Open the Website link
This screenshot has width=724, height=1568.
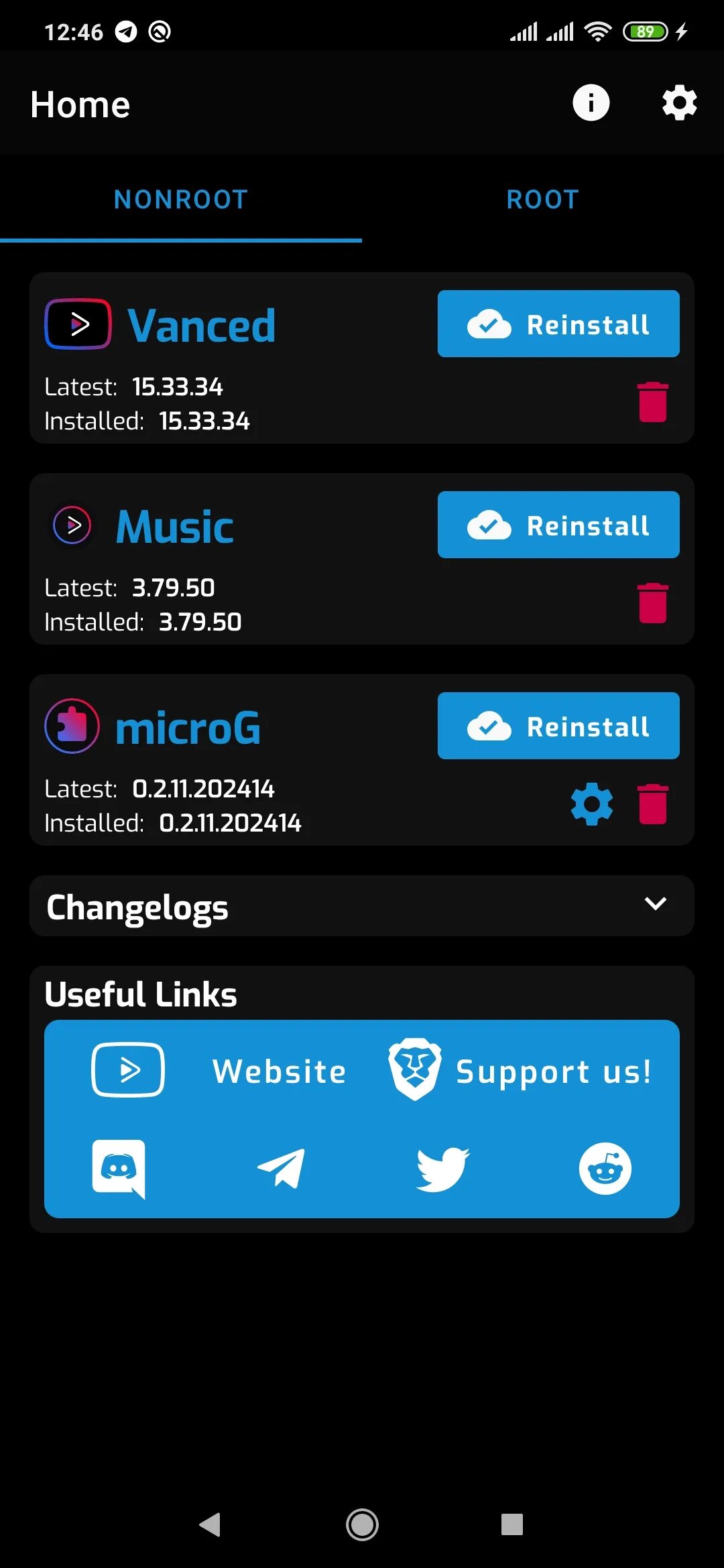click(x=218, y=1070)
